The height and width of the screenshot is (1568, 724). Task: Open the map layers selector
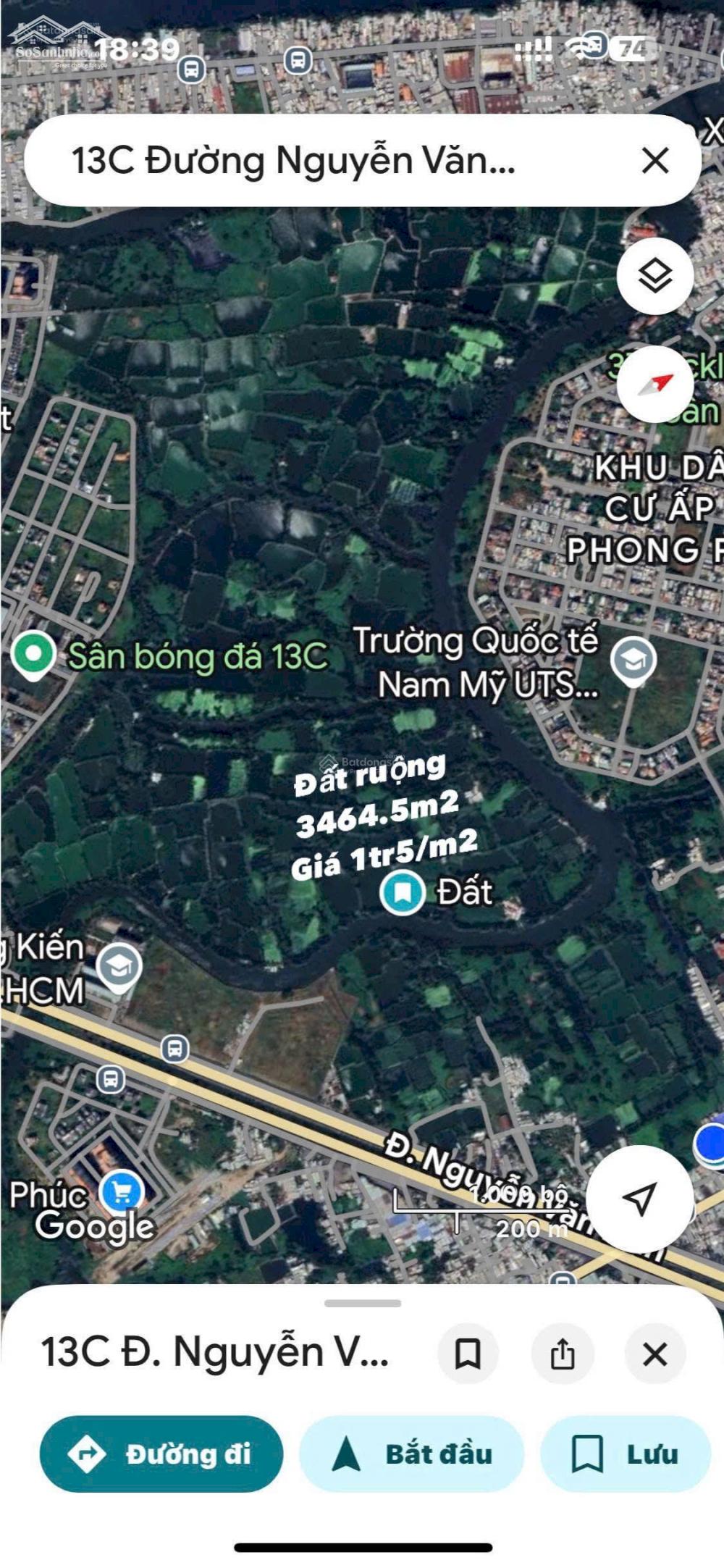tap(654, 276)
